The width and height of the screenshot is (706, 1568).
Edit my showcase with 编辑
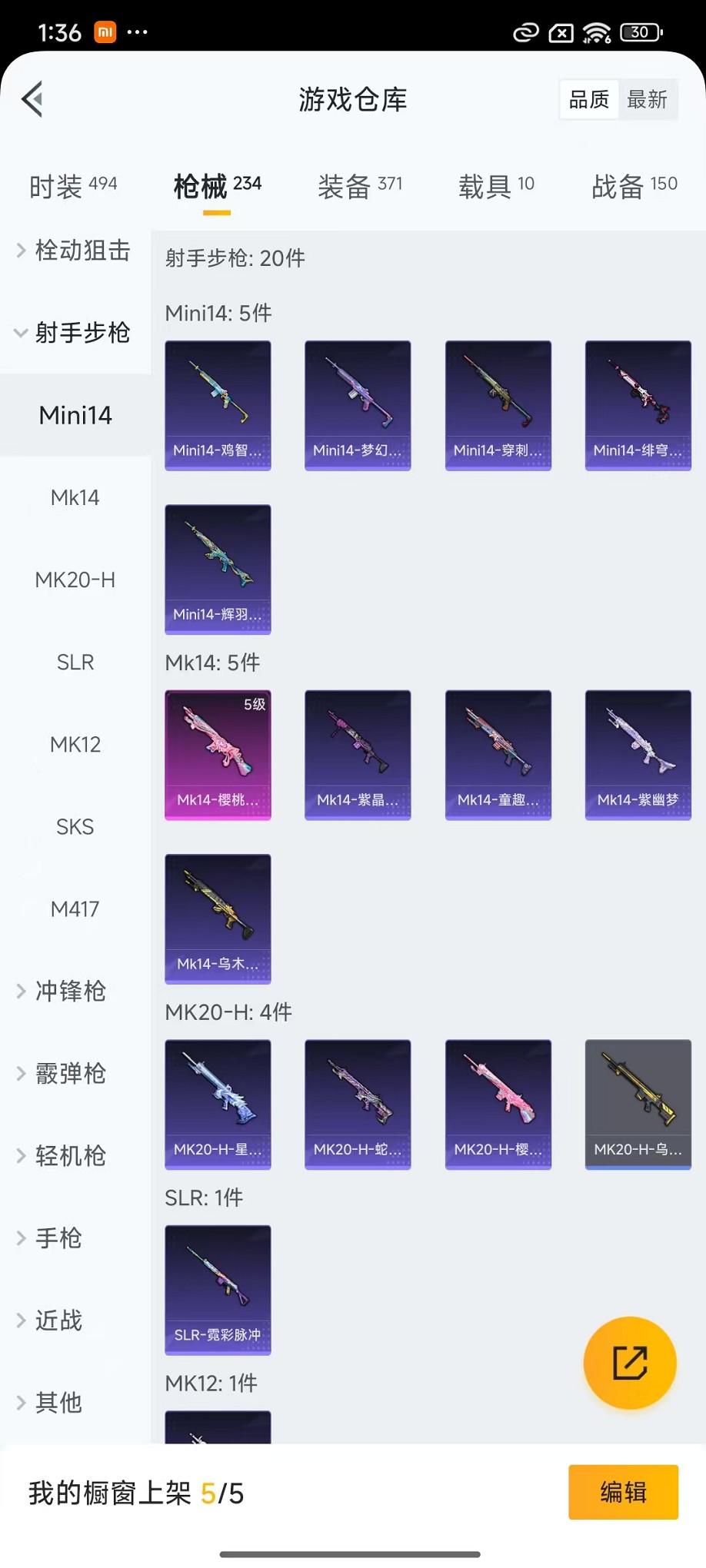tap(623, 1492)
